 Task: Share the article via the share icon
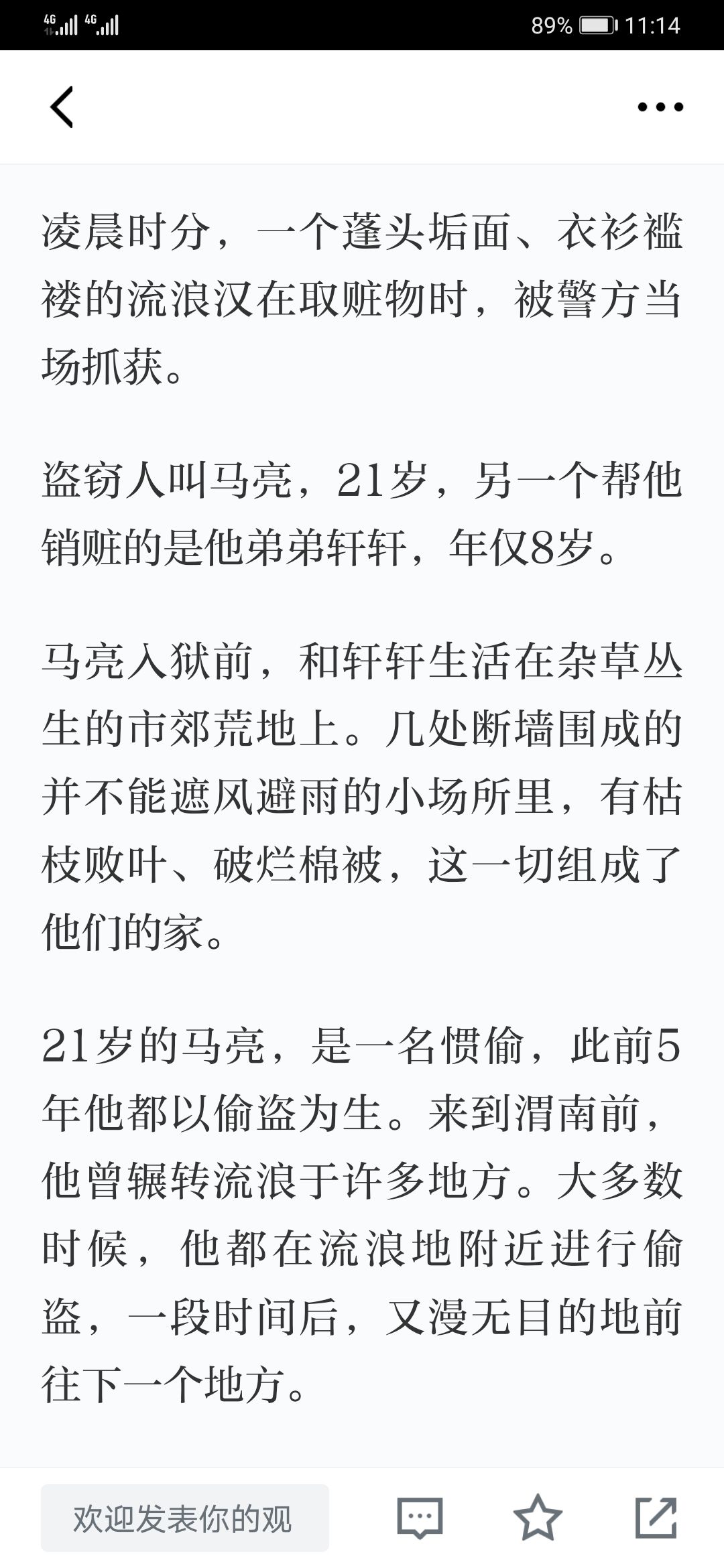tap(656, 1518)
